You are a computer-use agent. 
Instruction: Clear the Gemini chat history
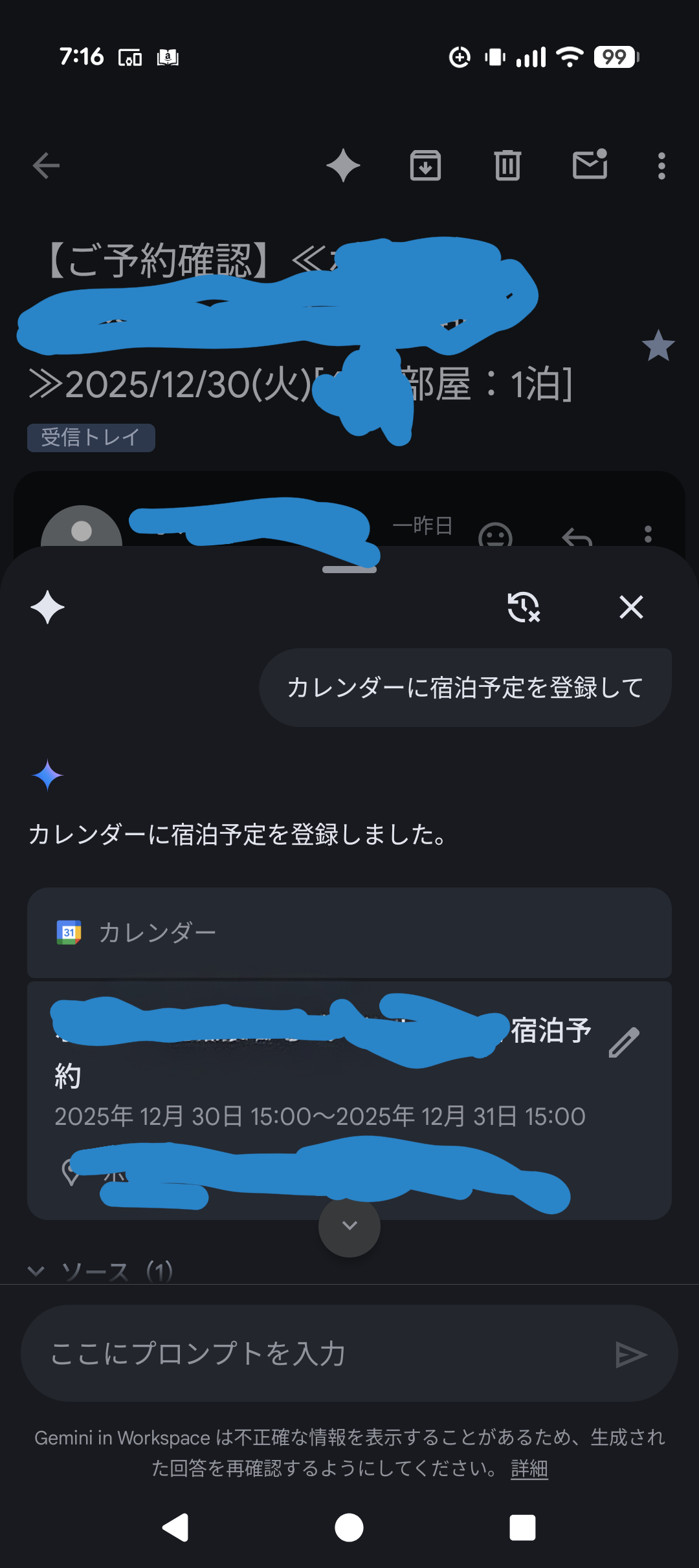click(x=523, y=607)
